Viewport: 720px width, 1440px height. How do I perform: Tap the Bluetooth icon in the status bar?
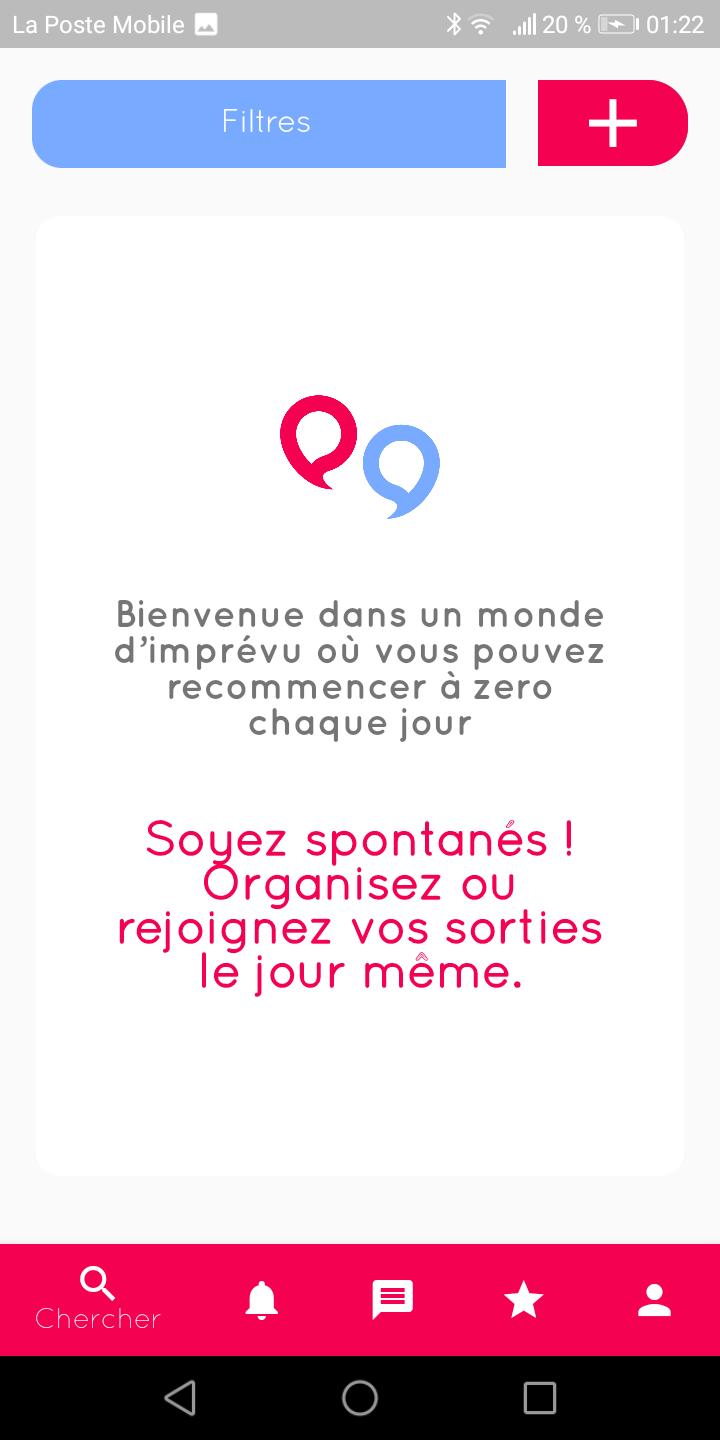coord(453,22)
